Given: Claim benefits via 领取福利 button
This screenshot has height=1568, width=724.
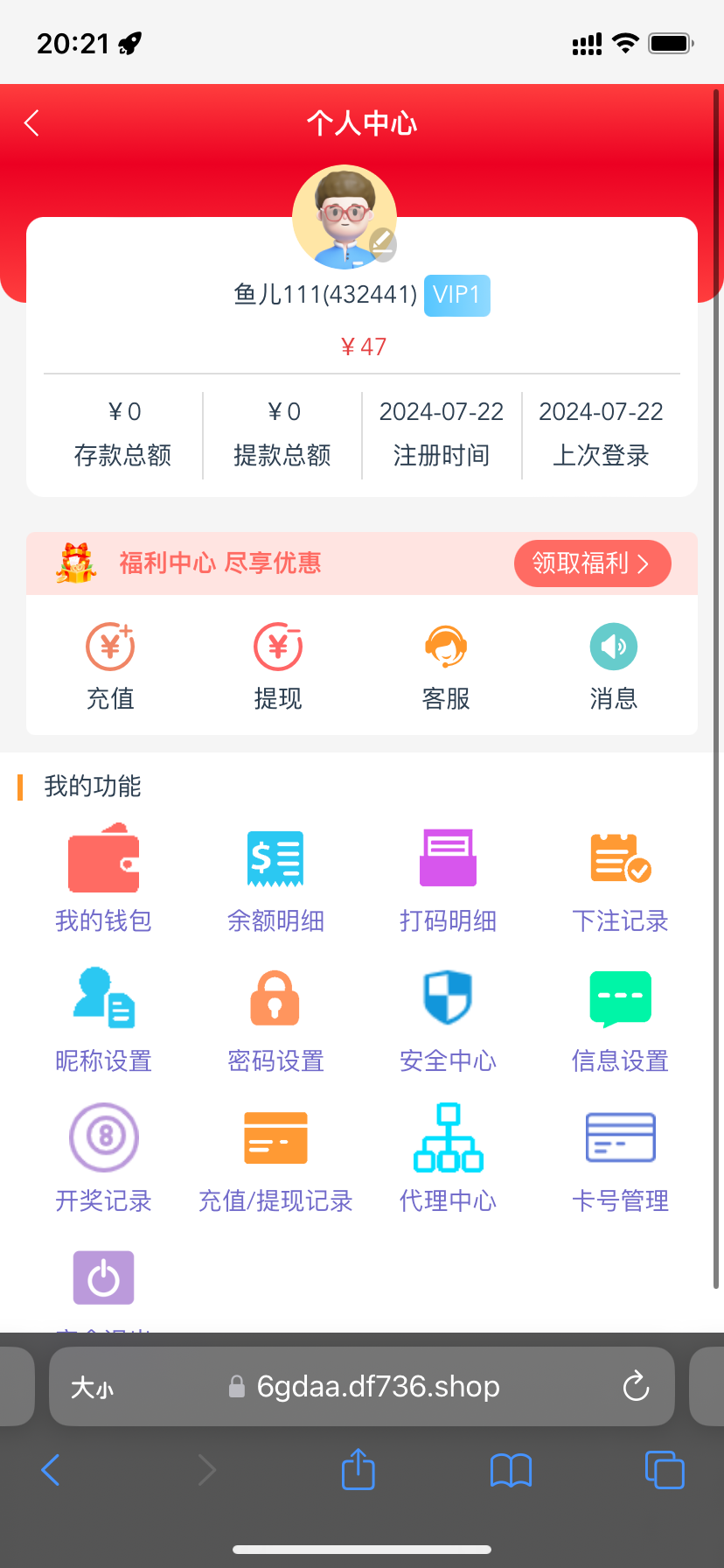Looking at the screenshot, I should [592, 563].
